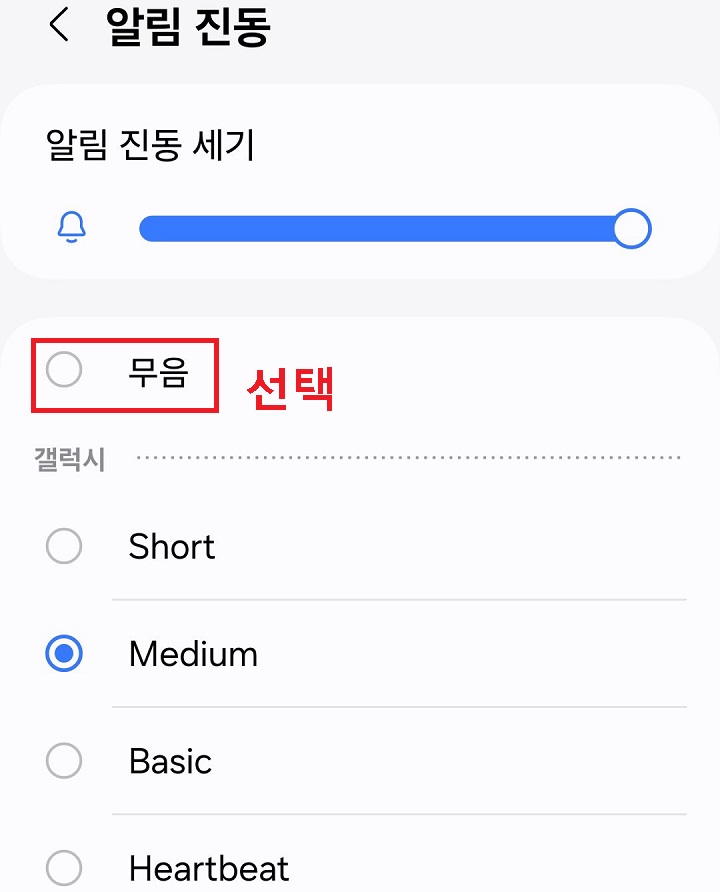Viewport: 720px width, 892px height.
Task: Keep Medium selected by tapping its radio button
Action: pyautogui.click(x=64, y=654)
